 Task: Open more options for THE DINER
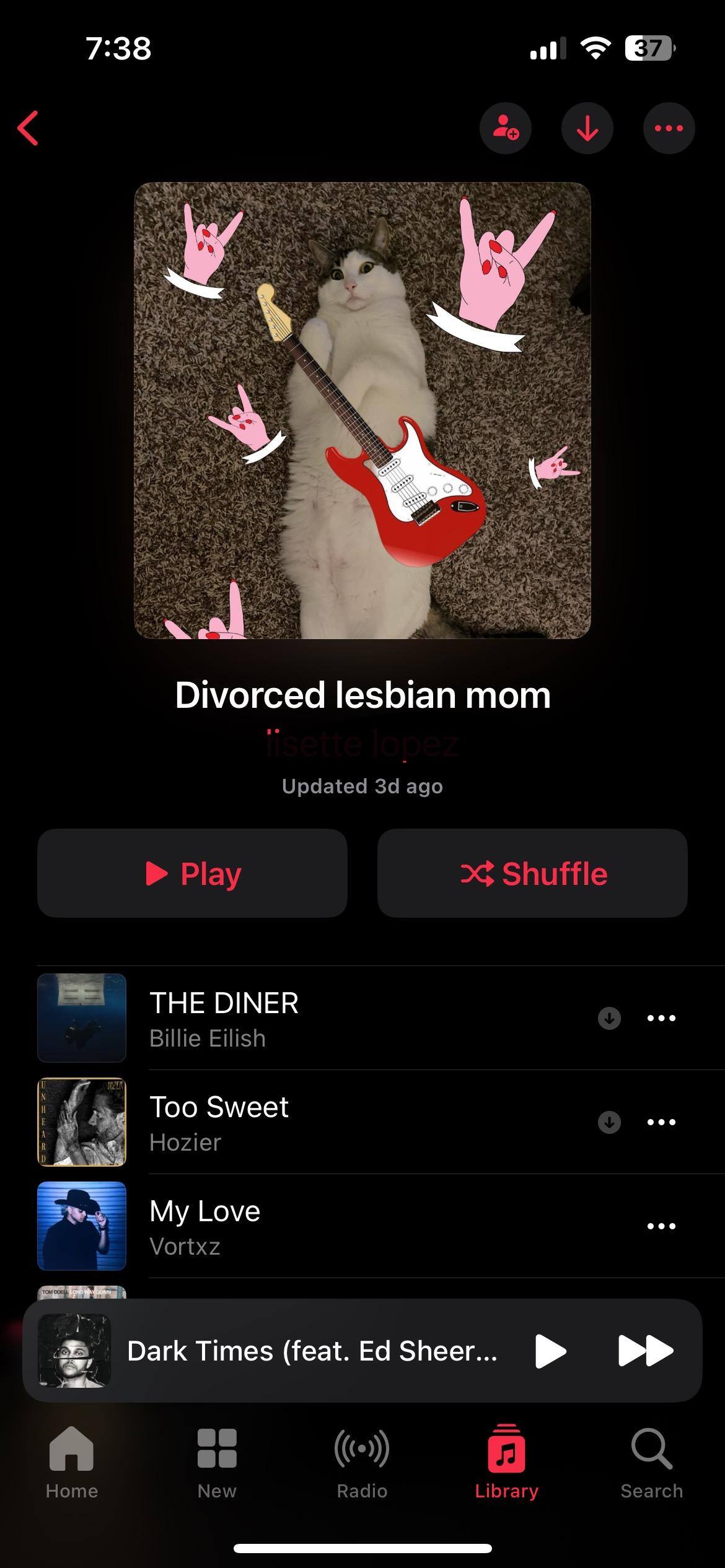pyautogui.click(x=661, y=1018)
